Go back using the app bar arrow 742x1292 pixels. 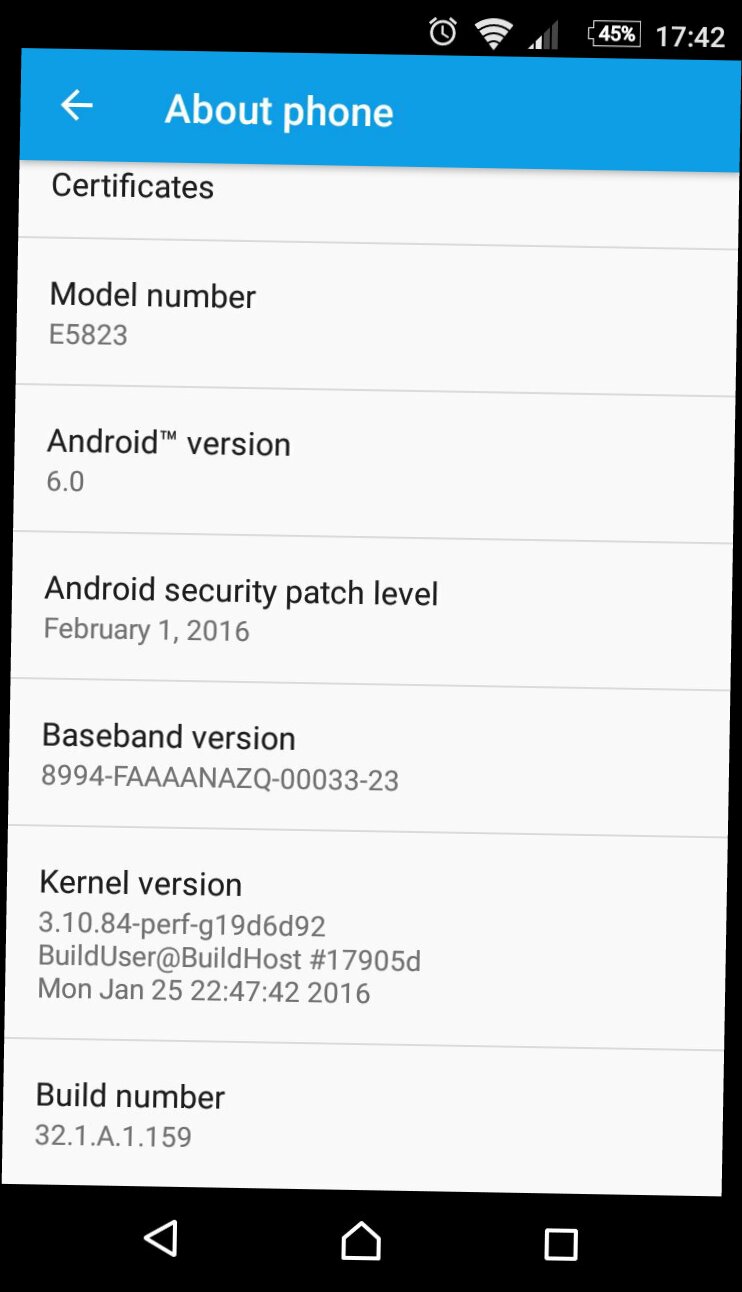coord(77,105)
